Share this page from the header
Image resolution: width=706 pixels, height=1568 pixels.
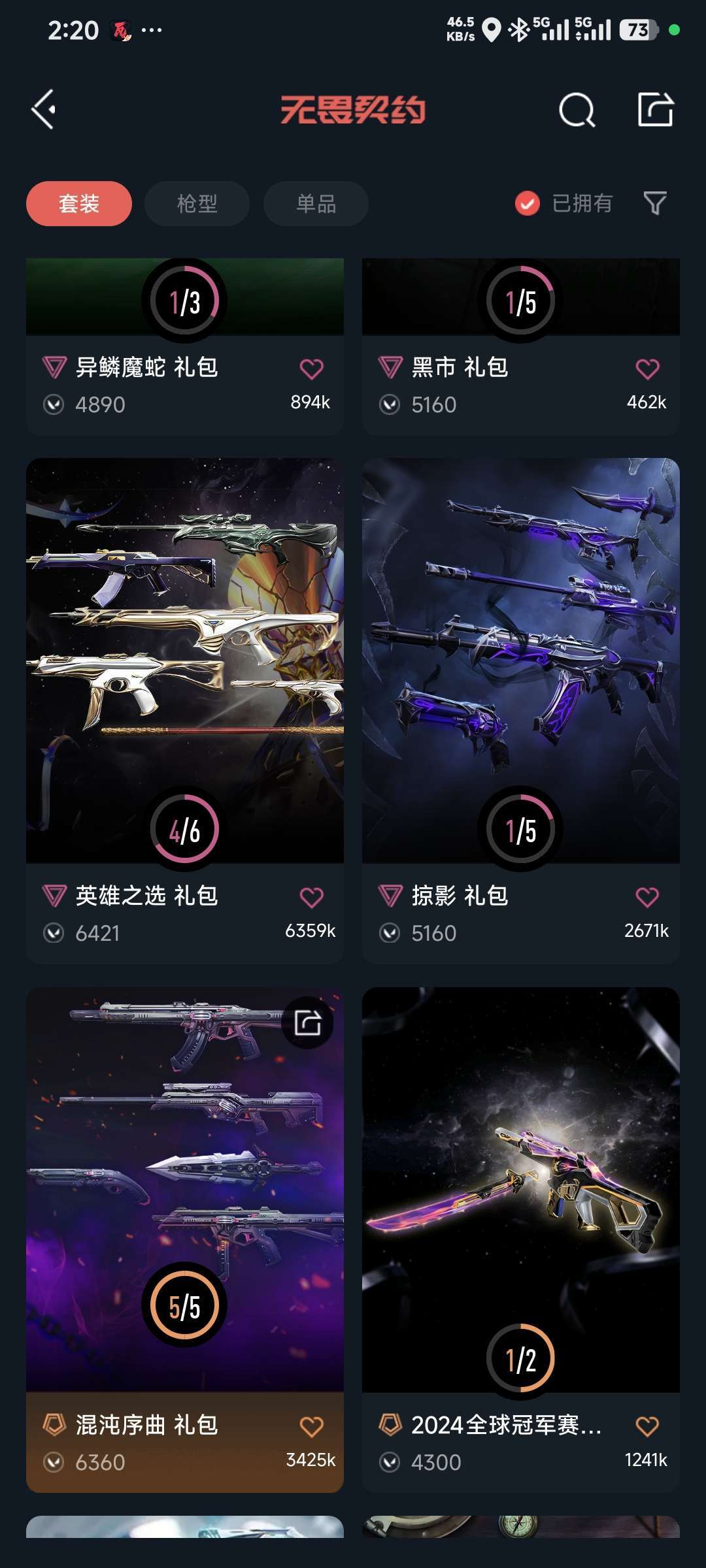point(656,109)
